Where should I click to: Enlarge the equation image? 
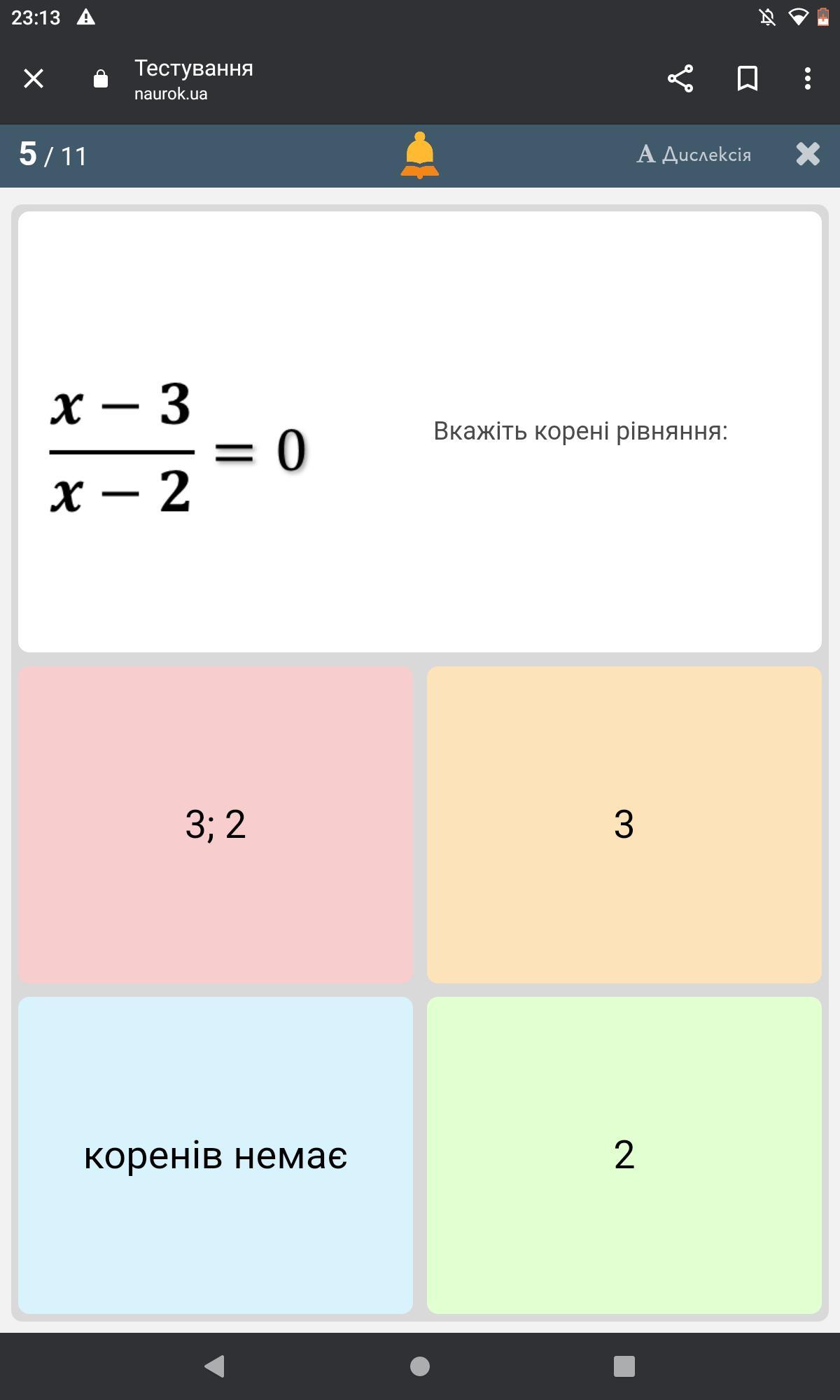click(178, 448)
